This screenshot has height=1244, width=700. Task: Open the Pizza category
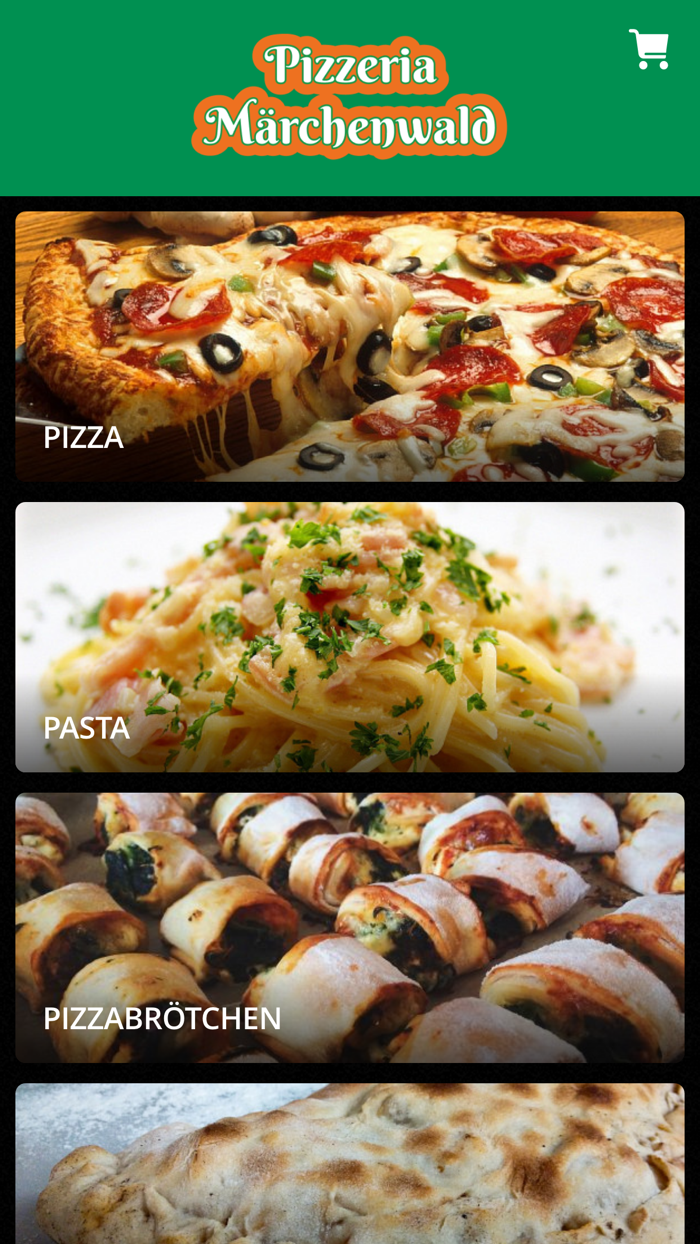click(350, 347)
